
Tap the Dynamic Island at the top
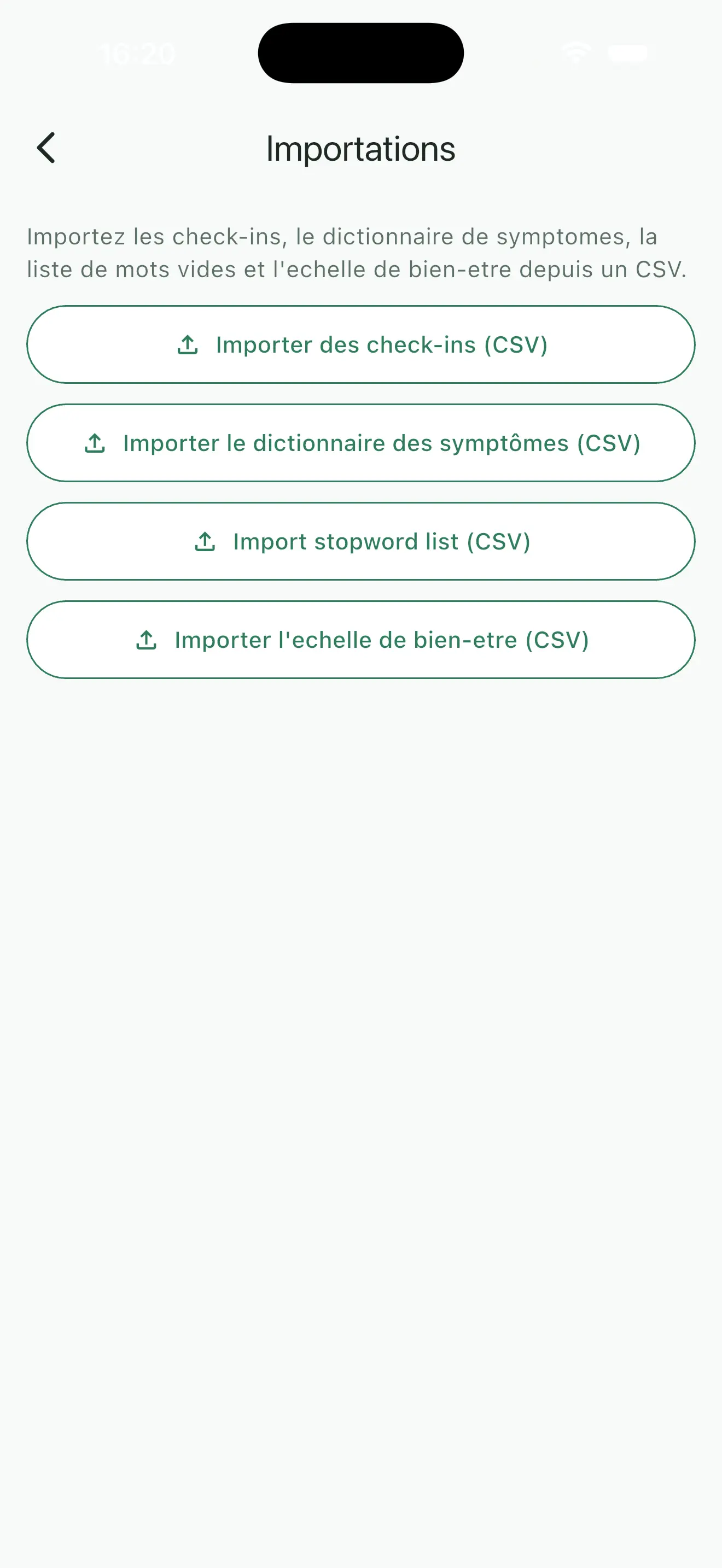point(361,52)
